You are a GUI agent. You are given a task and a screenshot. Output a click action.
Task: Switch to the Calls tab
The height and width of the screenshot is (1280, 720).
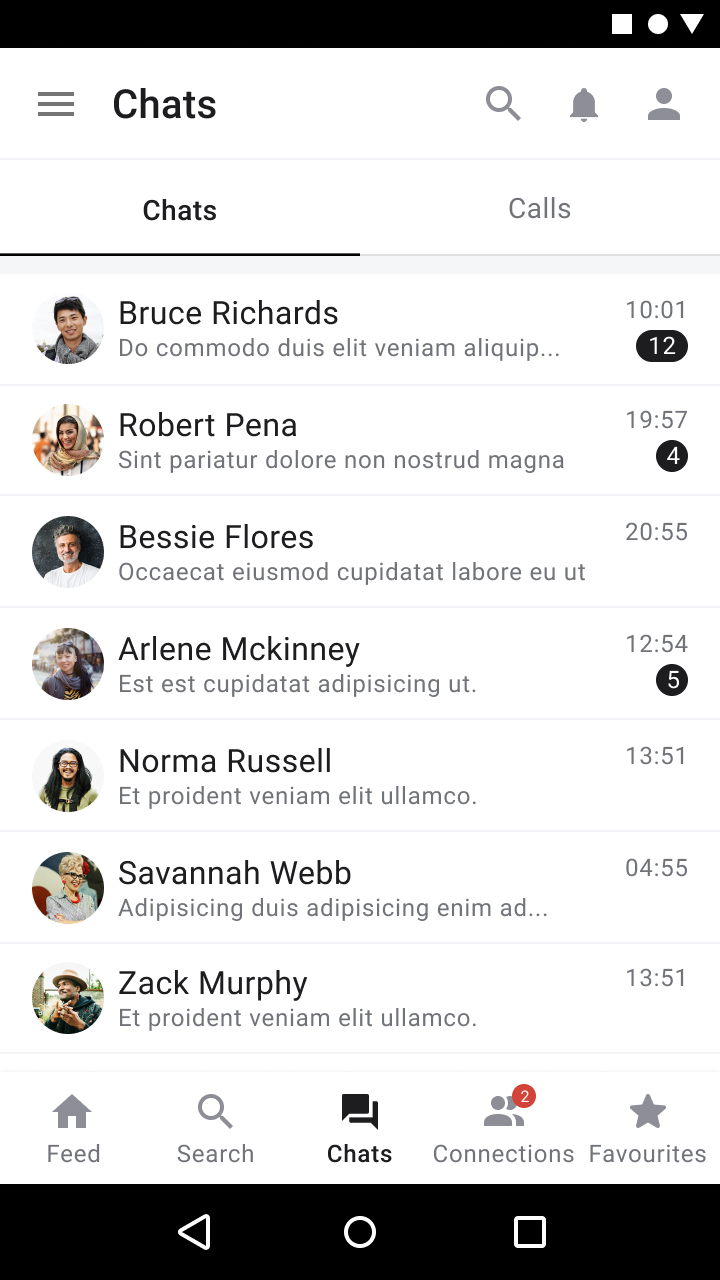click(x=540, y=208)
